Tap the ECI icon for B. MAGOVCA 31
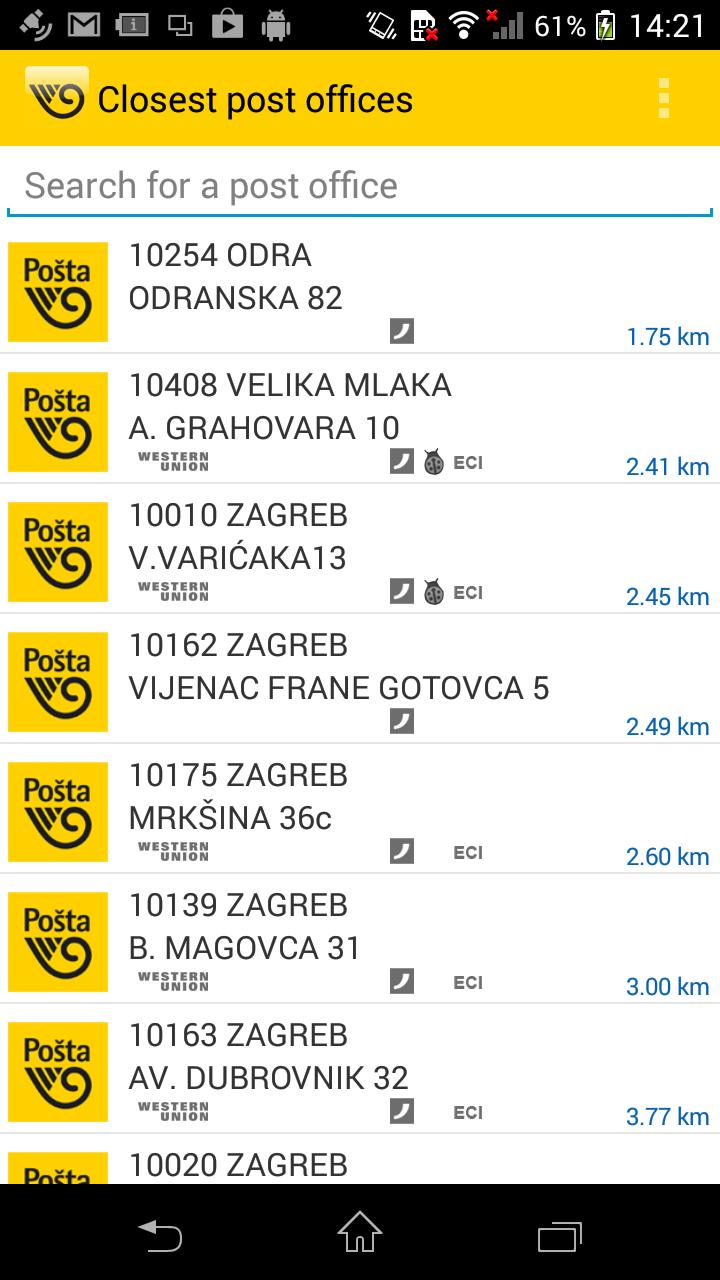 point(467,981)
